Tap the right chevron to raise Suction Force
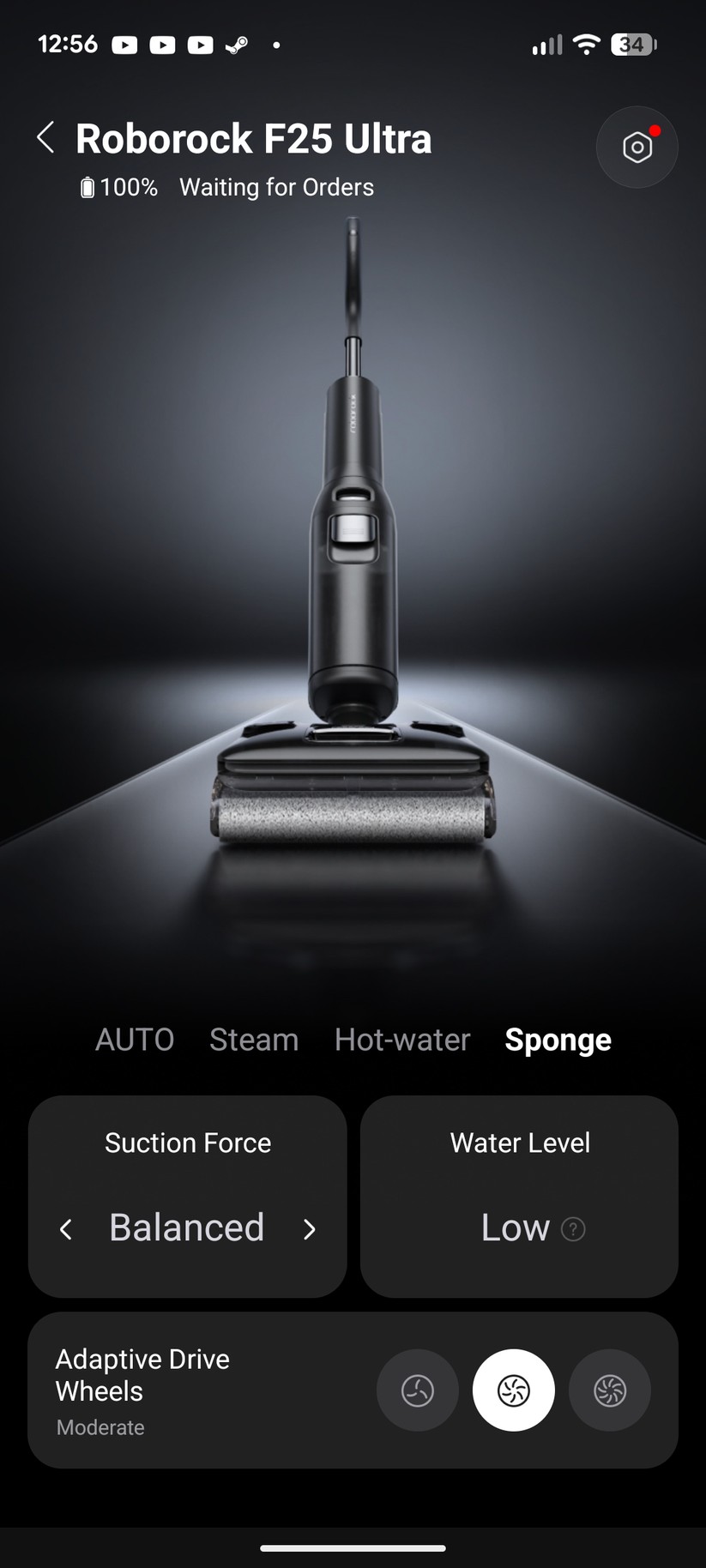This screenshot has height=1568, width=706. tap(309, 1228)
